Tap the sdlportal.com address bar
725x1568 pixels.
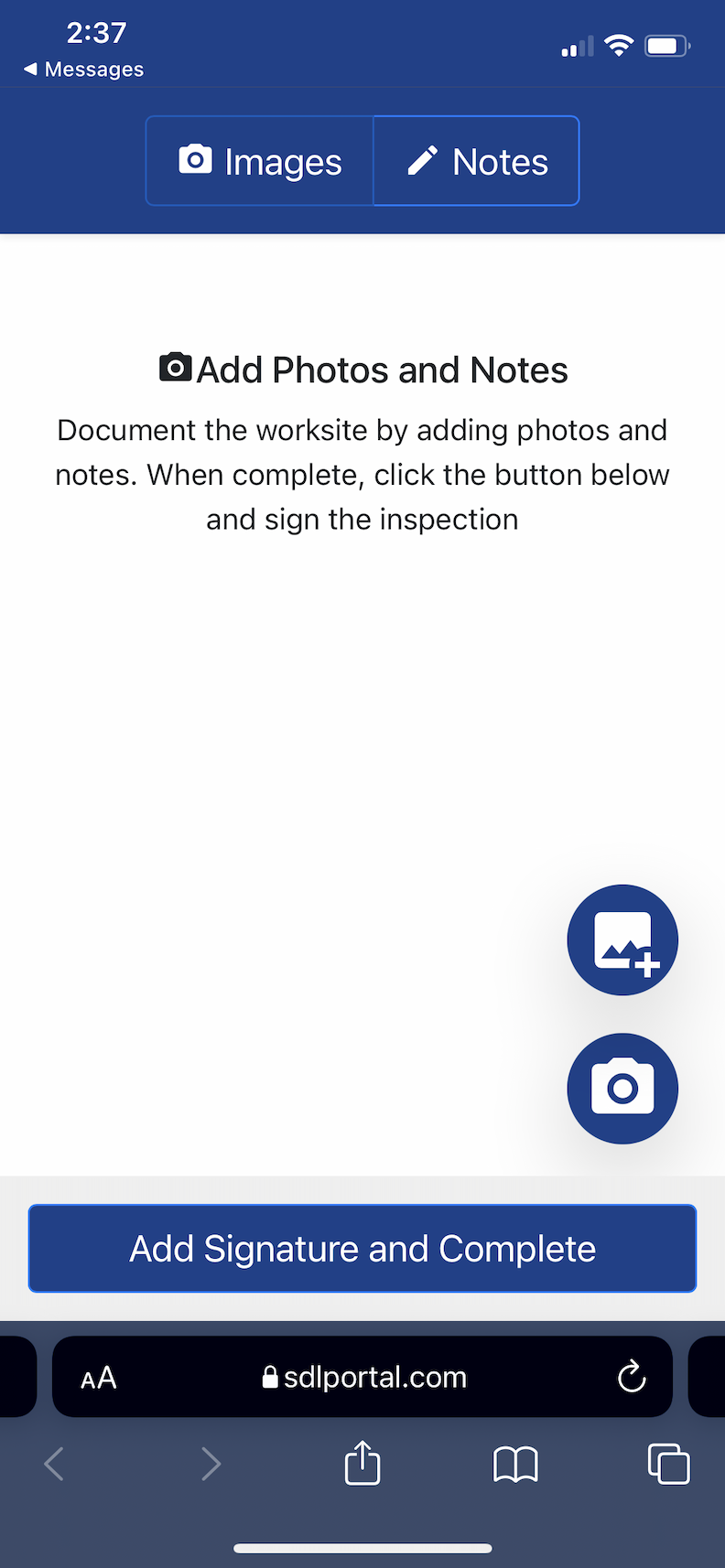362,1377
